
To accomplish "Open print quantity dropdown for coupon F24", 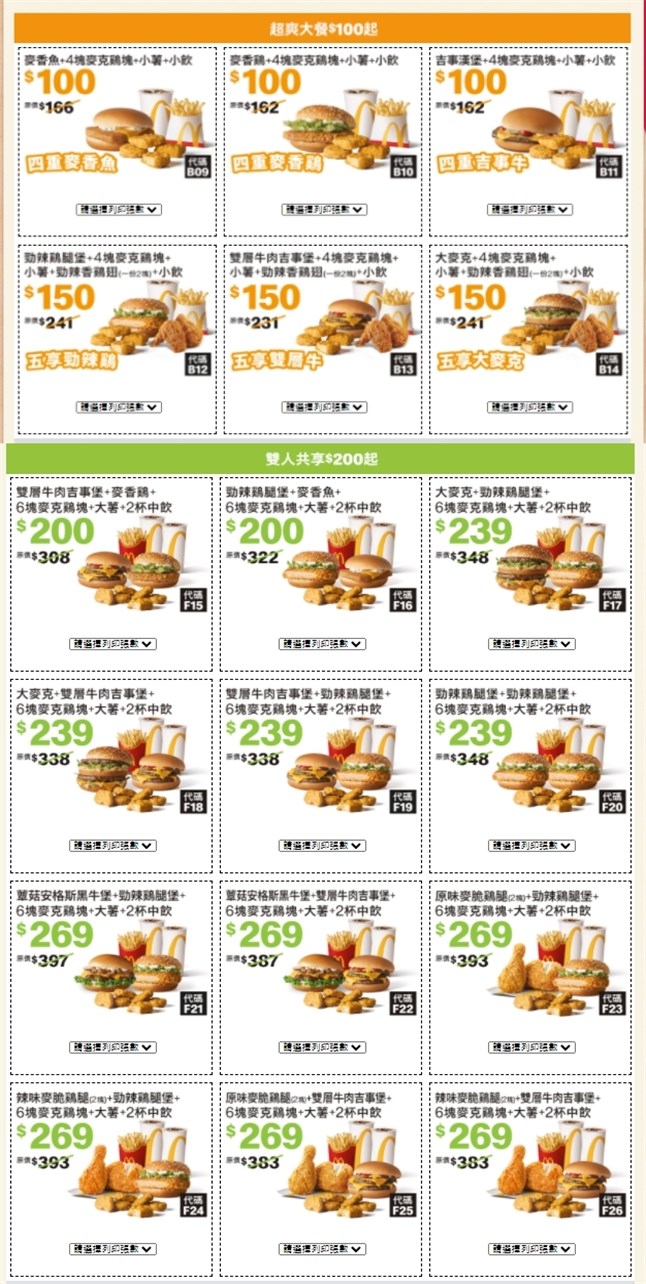I will [x=113, y=1249].
